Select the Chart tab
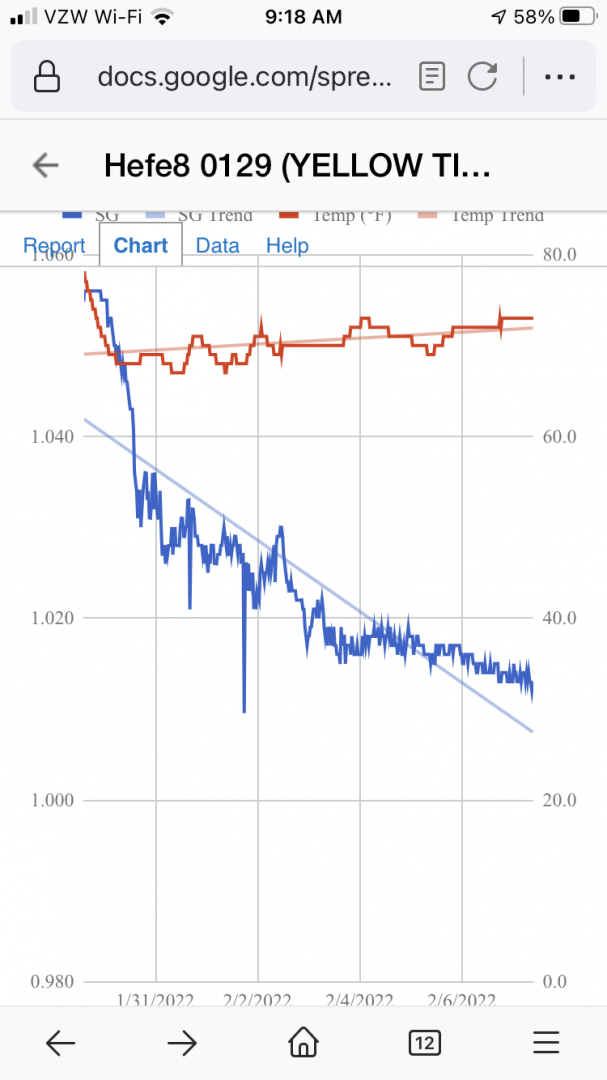The height and width of the screenshot is (1080, 607). [140, 245]
